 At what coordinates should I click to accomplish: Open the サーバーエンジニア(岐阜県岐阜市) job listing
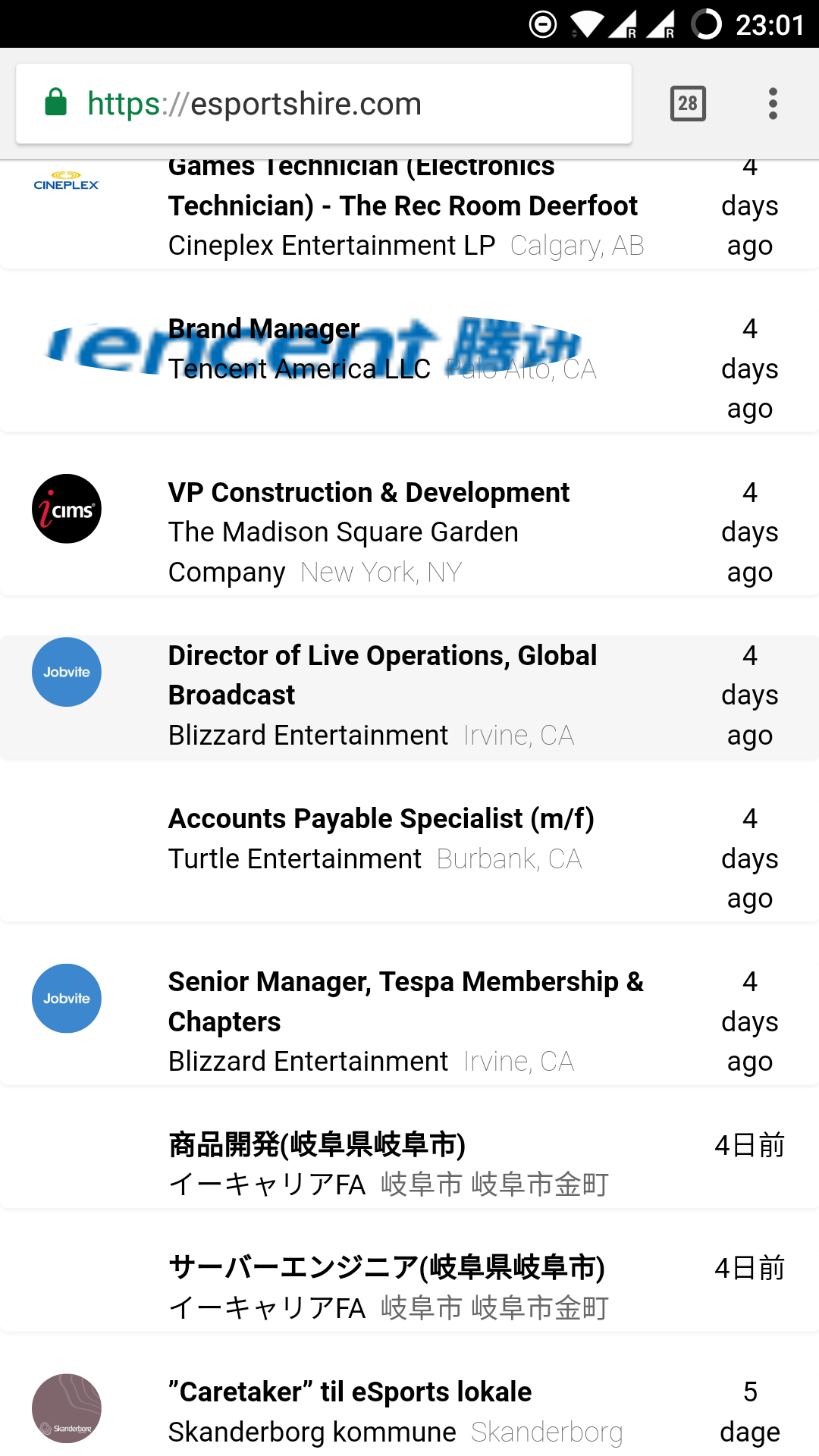tap(386, 1268)
